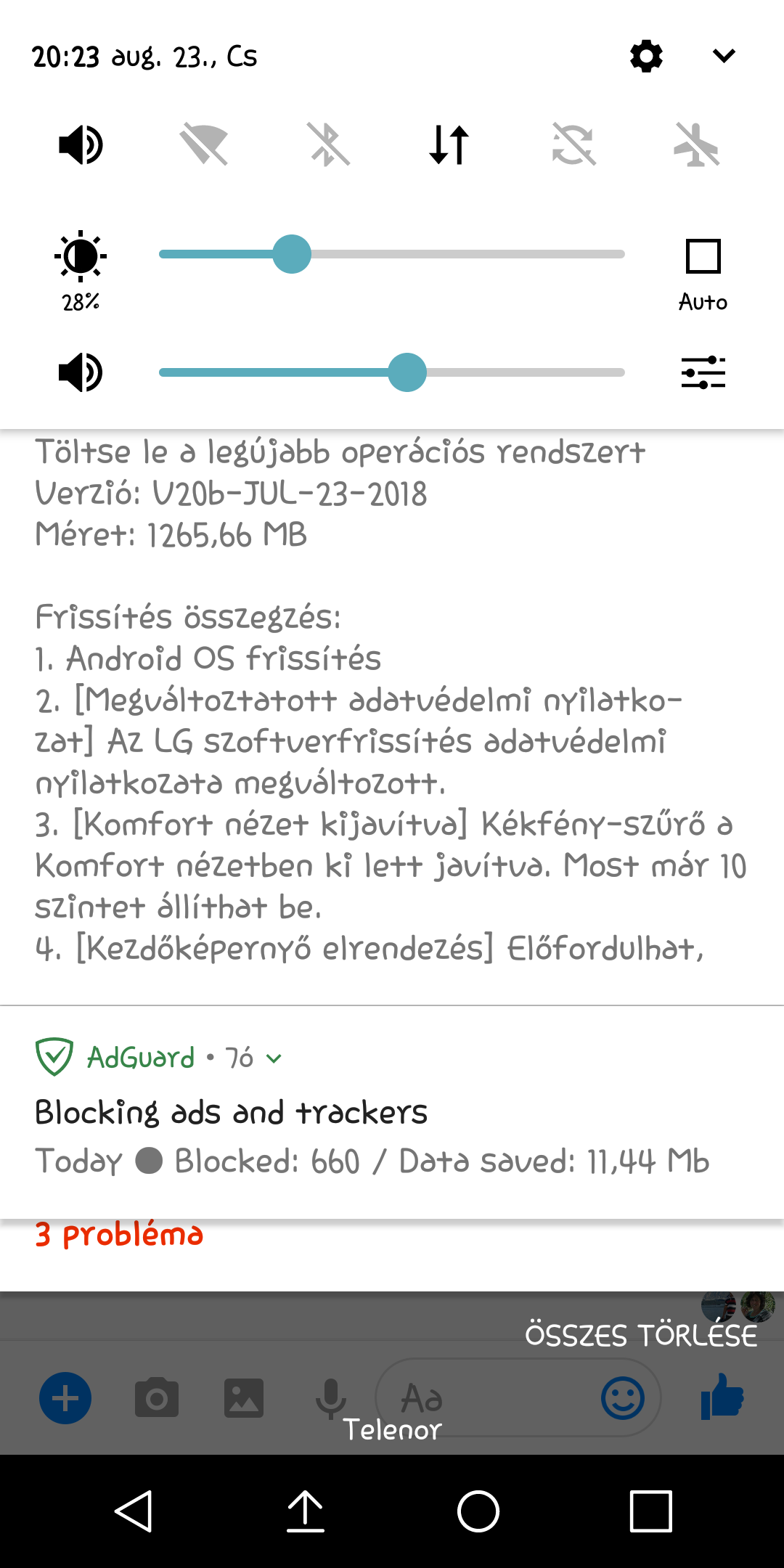Enable airplane mode
784x1568 pixels.
696,145
